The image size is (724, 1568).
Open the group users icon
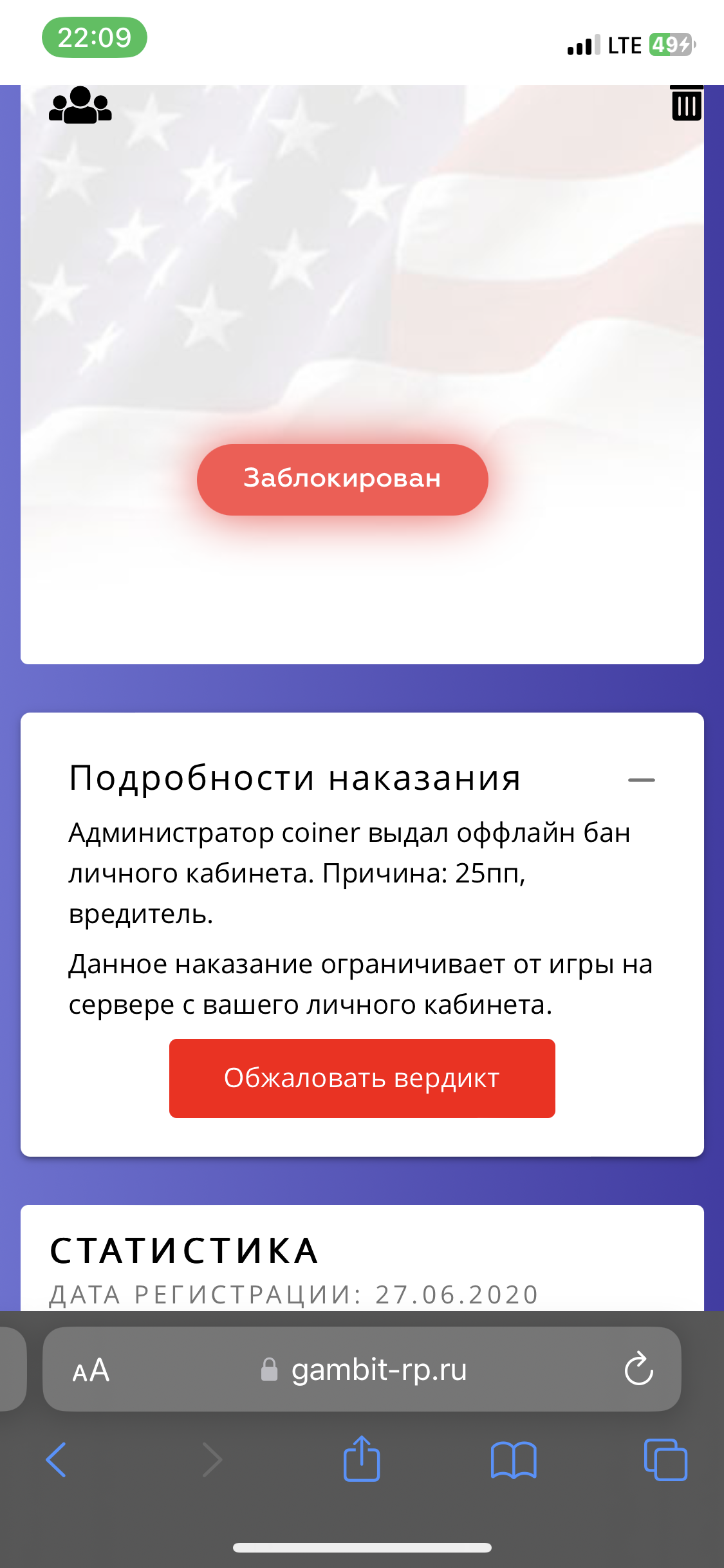(80, 105)
